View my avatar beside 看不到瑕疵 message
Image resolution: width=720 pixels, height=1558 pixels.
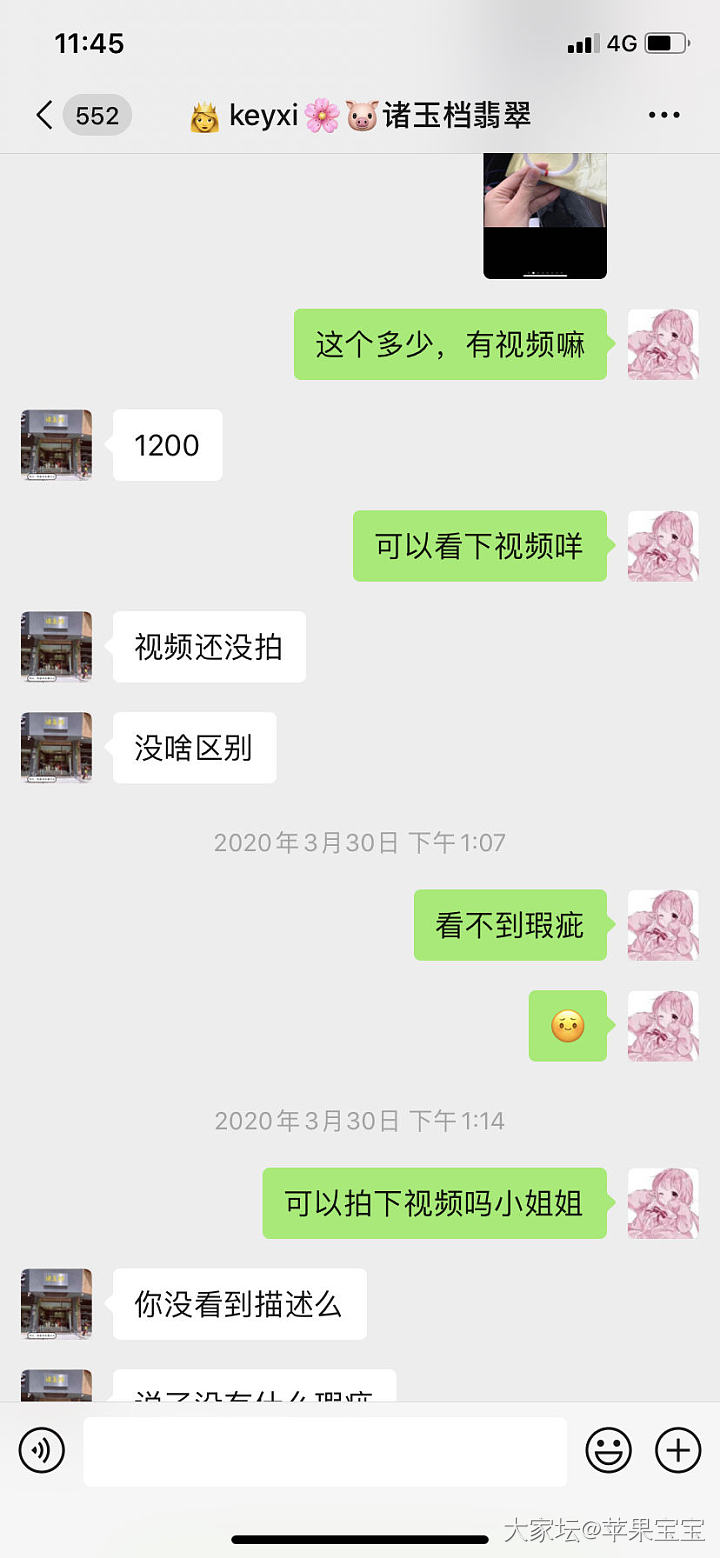click(663, 925)
